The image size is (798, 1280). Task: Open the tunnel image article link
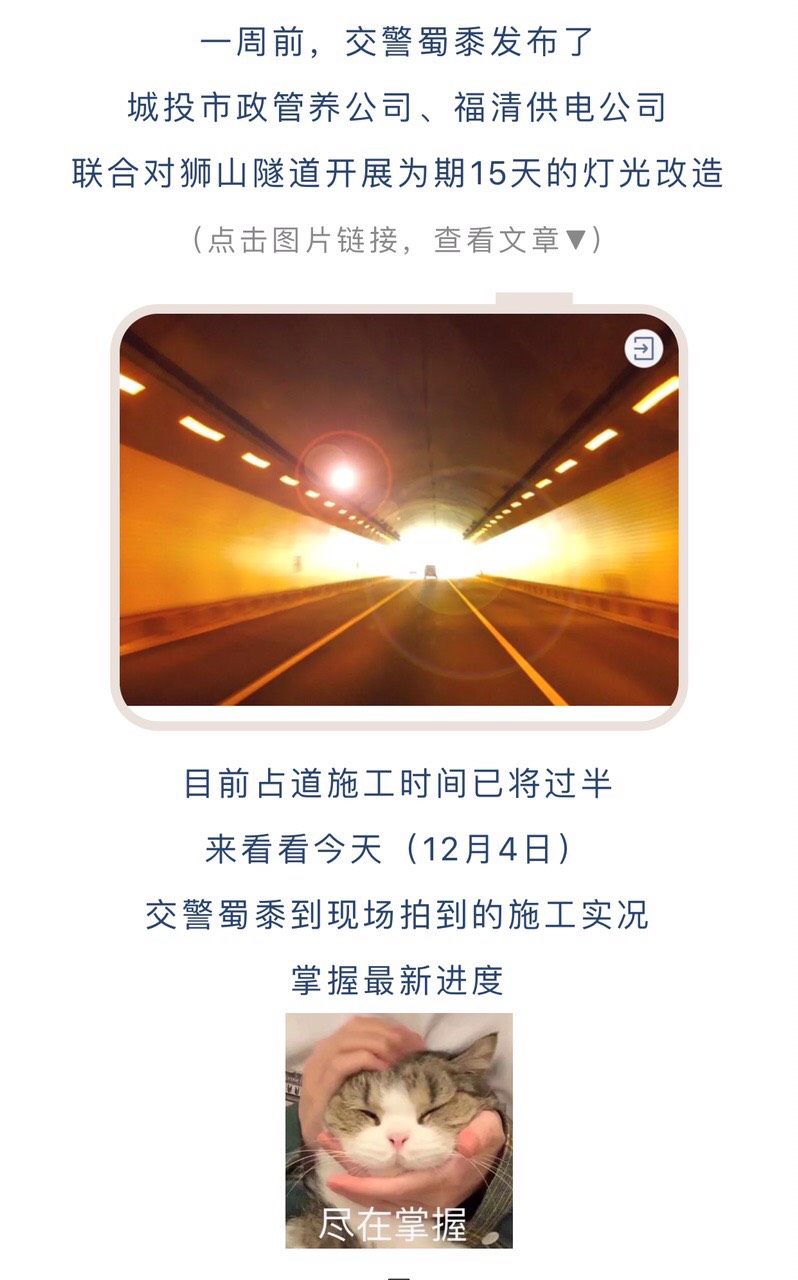pyautogui.click(x=398, y=510)
